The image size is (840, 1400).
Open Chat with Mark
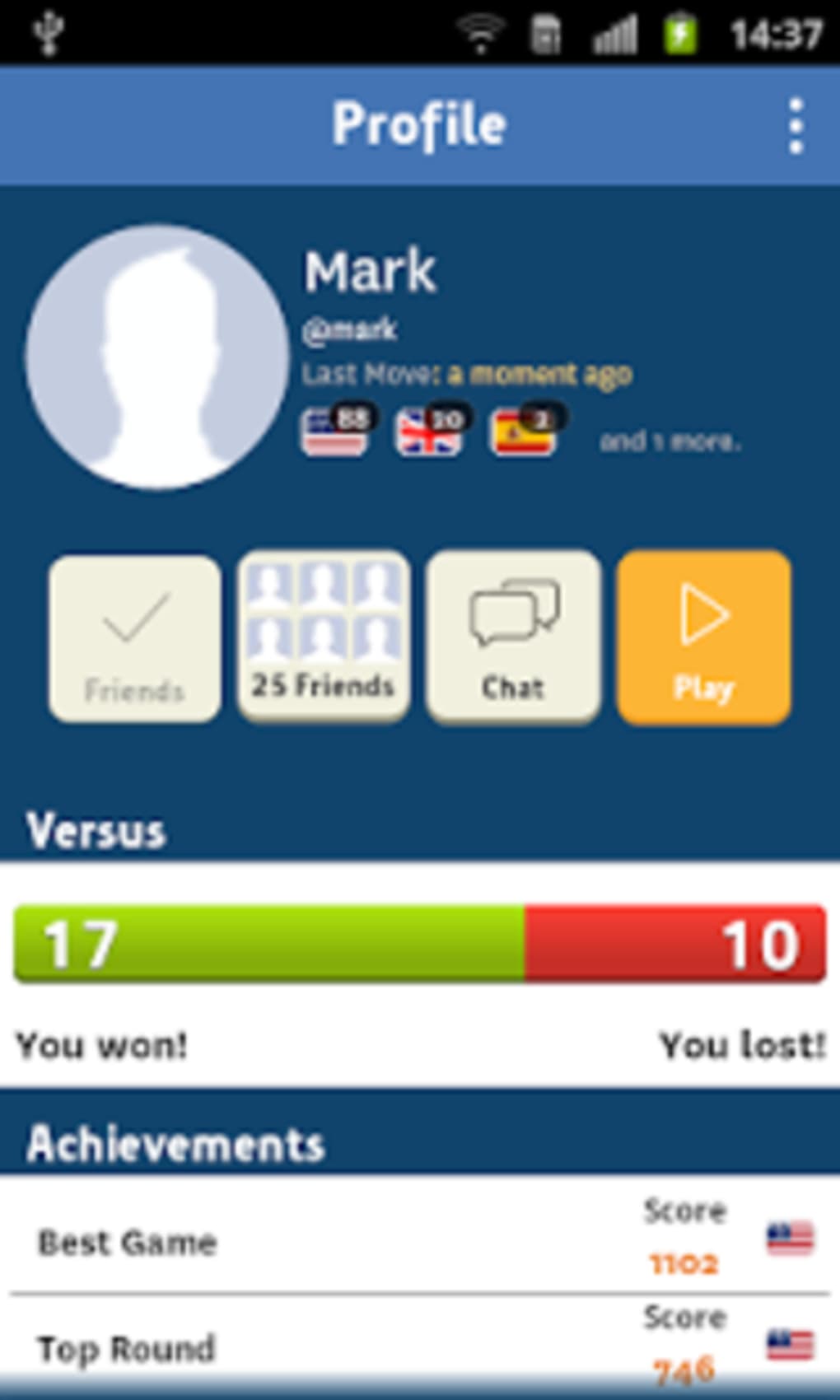(x=513, y=638)
